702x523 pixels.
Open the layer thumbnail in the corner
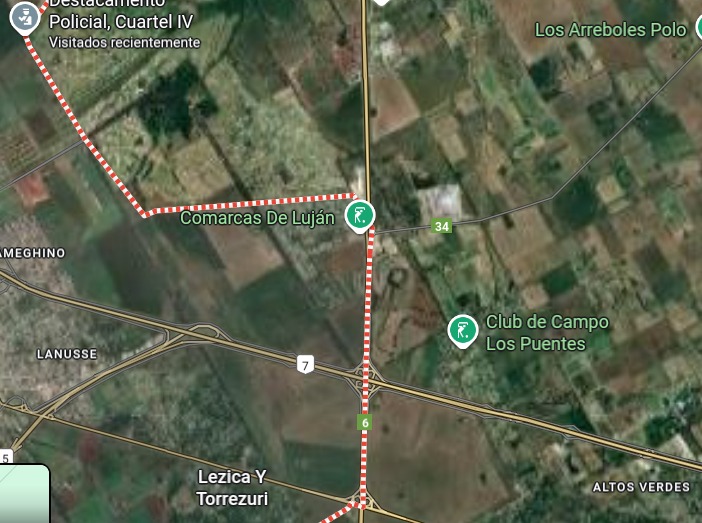click(x=24, y=494)
